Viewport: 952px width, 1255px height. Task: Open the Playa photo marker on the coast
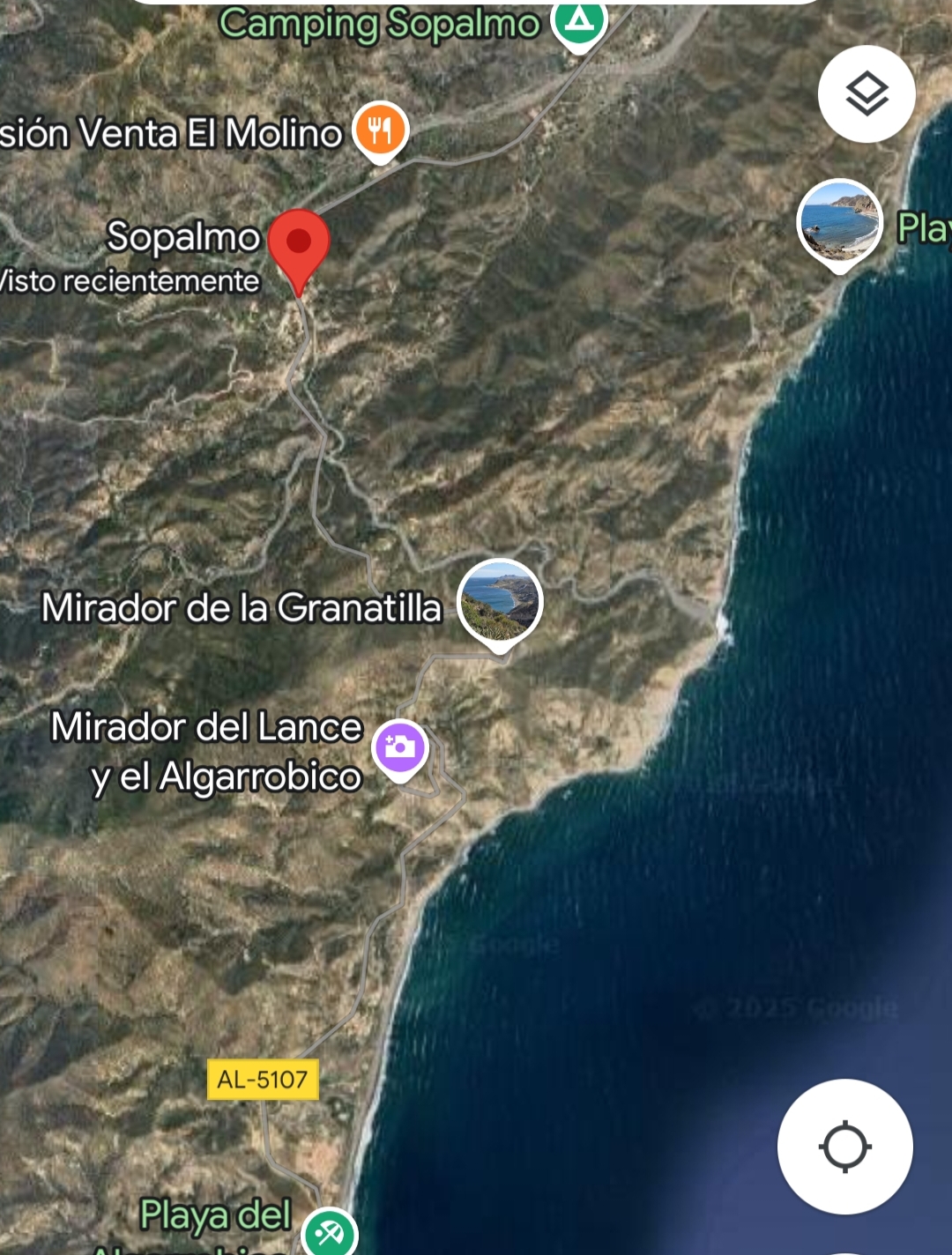pyautogui.click(x=838, y=221)
